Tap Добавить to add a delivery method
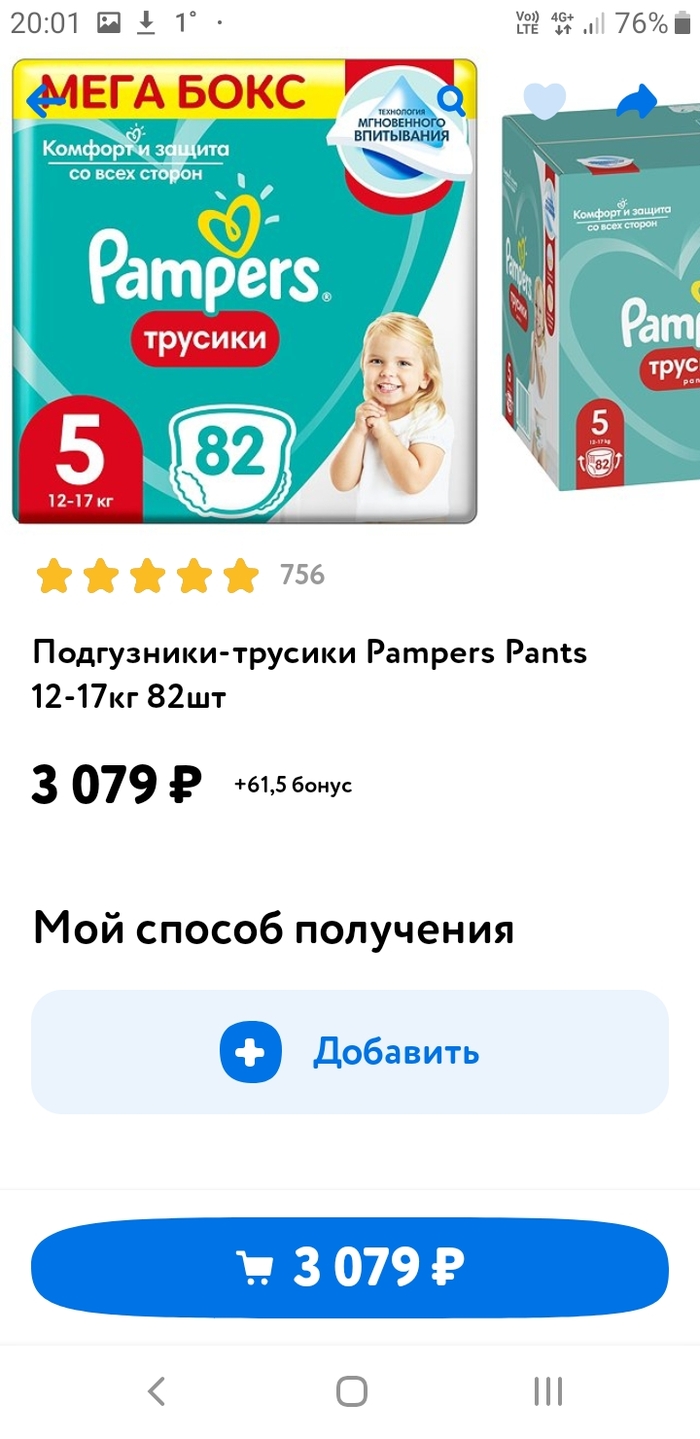The image size is (700, 1439). point(350,1052)
